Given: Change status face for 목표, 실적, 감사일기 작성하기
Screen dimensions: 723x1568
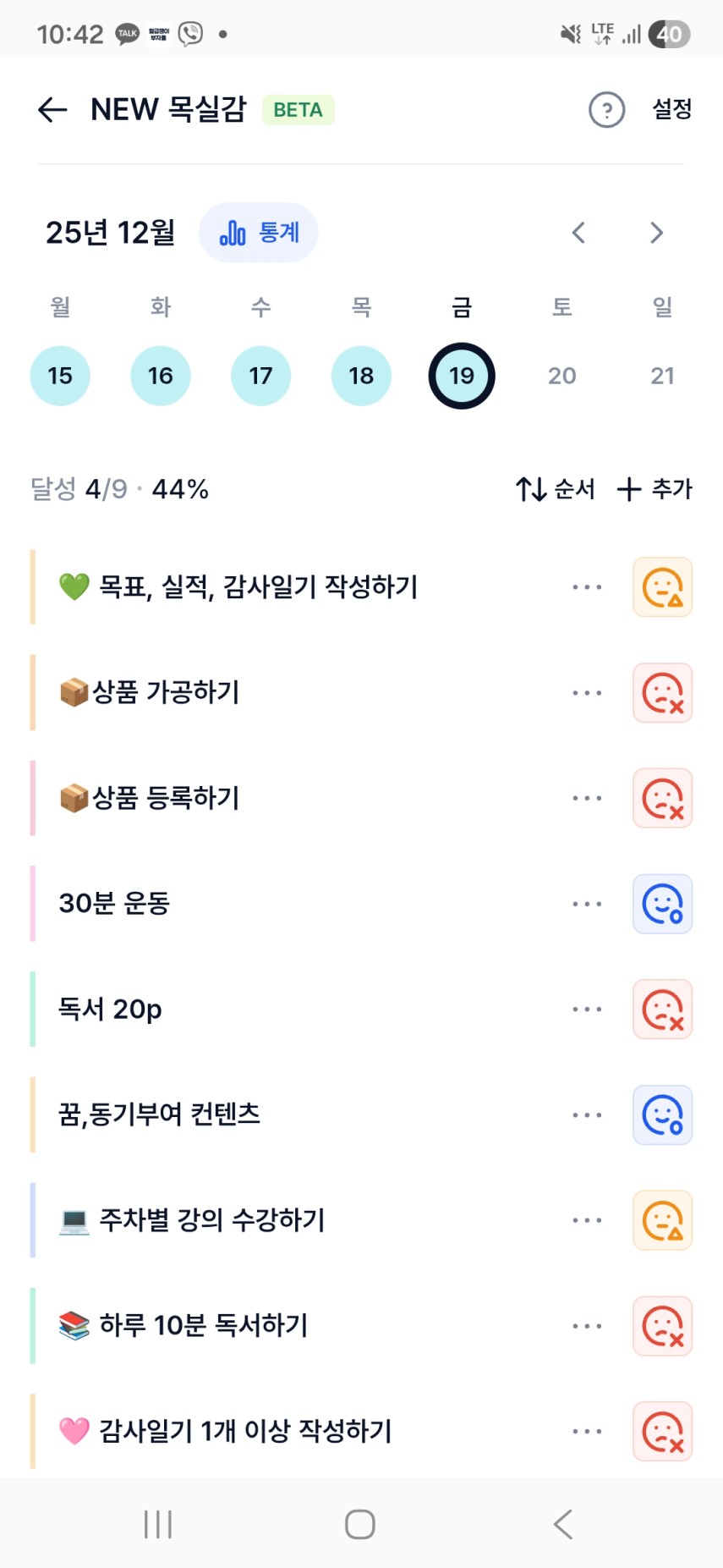Looking at the screenshot, I should click(x=662, y=587).
